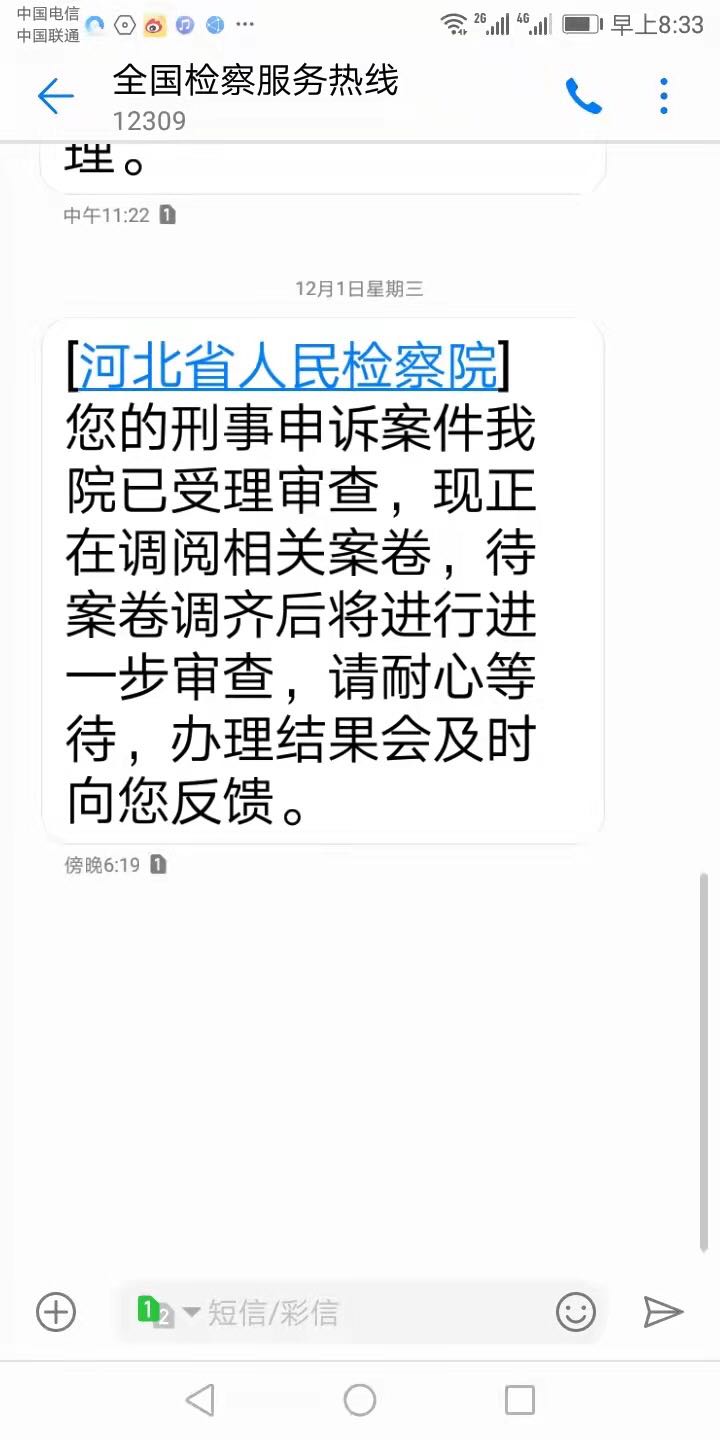Open recent apps from the navigation bar
Screen dimensions: 720x1440
[x=519, y=1400]
